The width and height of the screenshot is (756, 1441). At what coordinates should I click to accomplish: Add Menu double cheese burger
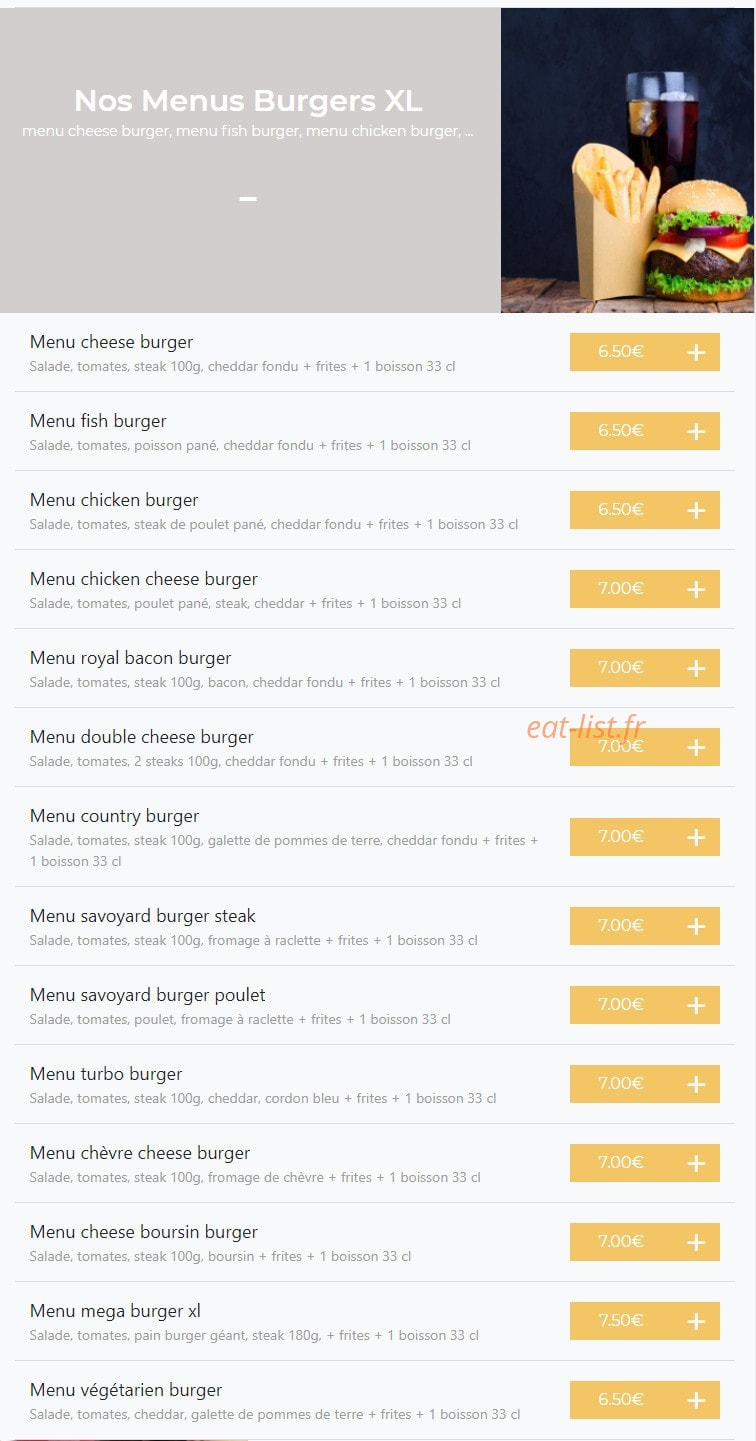[645, 747]
